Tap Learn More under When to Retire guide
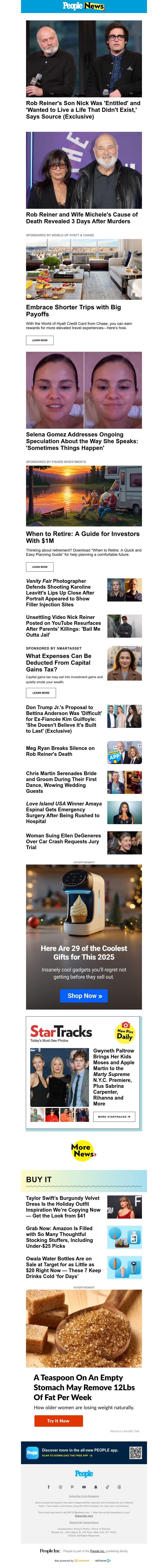This screenshot has height=1568, width=168. [x=39, y=567]
